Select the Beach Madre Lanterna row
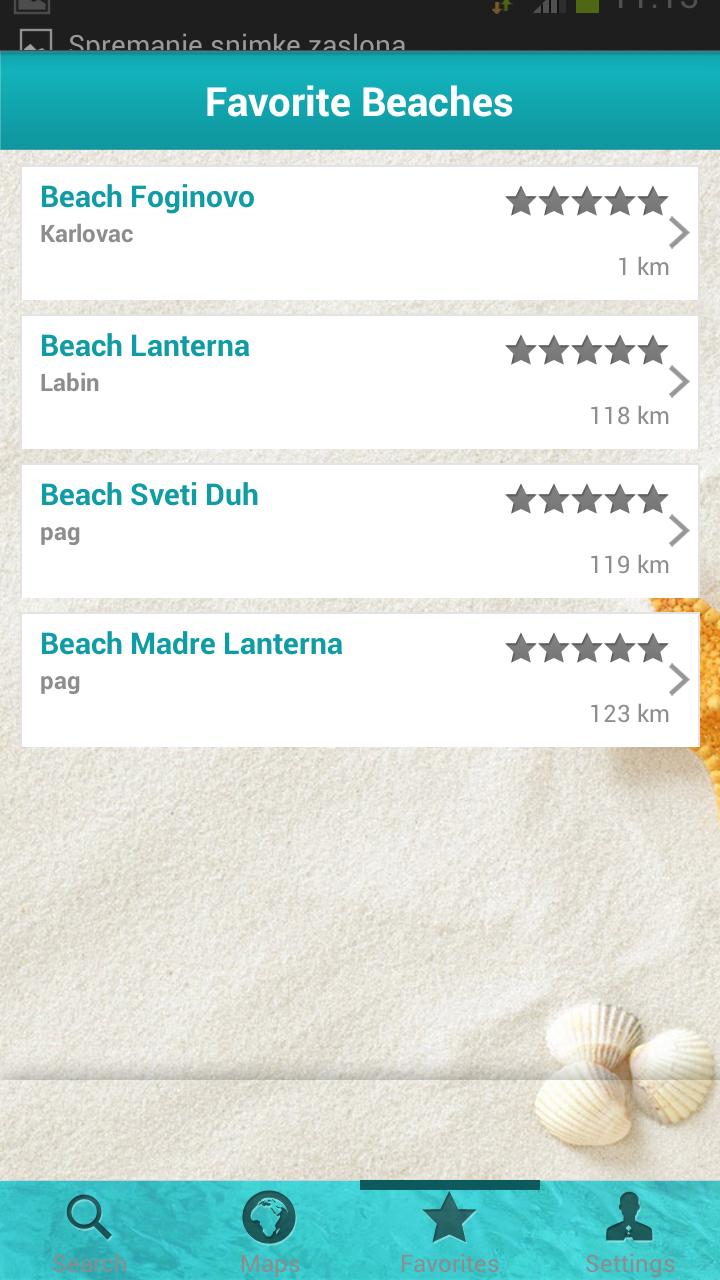The image size is (720, 1280). click(360, 680)
